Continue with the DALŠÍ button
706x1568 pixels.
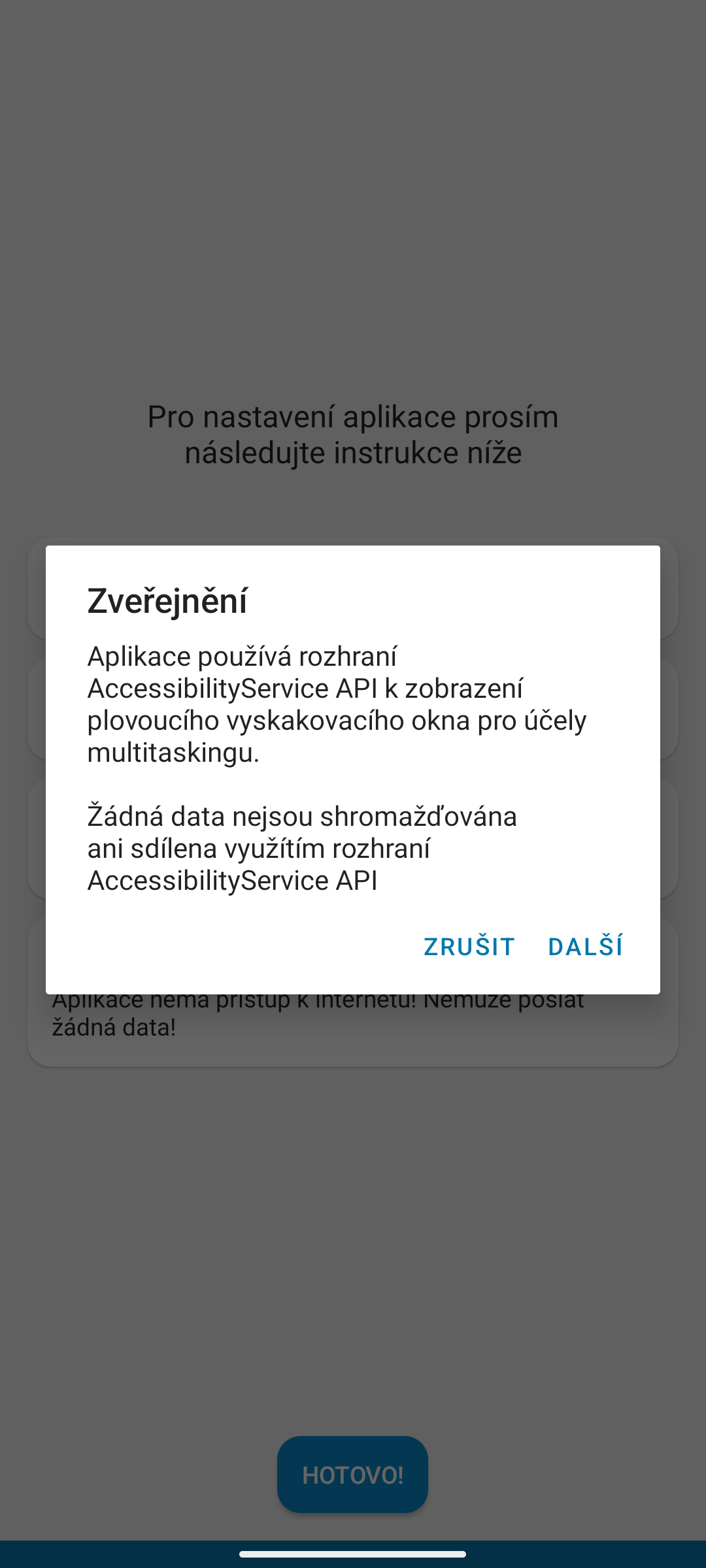pyautogui.click(x=585, y=947)
